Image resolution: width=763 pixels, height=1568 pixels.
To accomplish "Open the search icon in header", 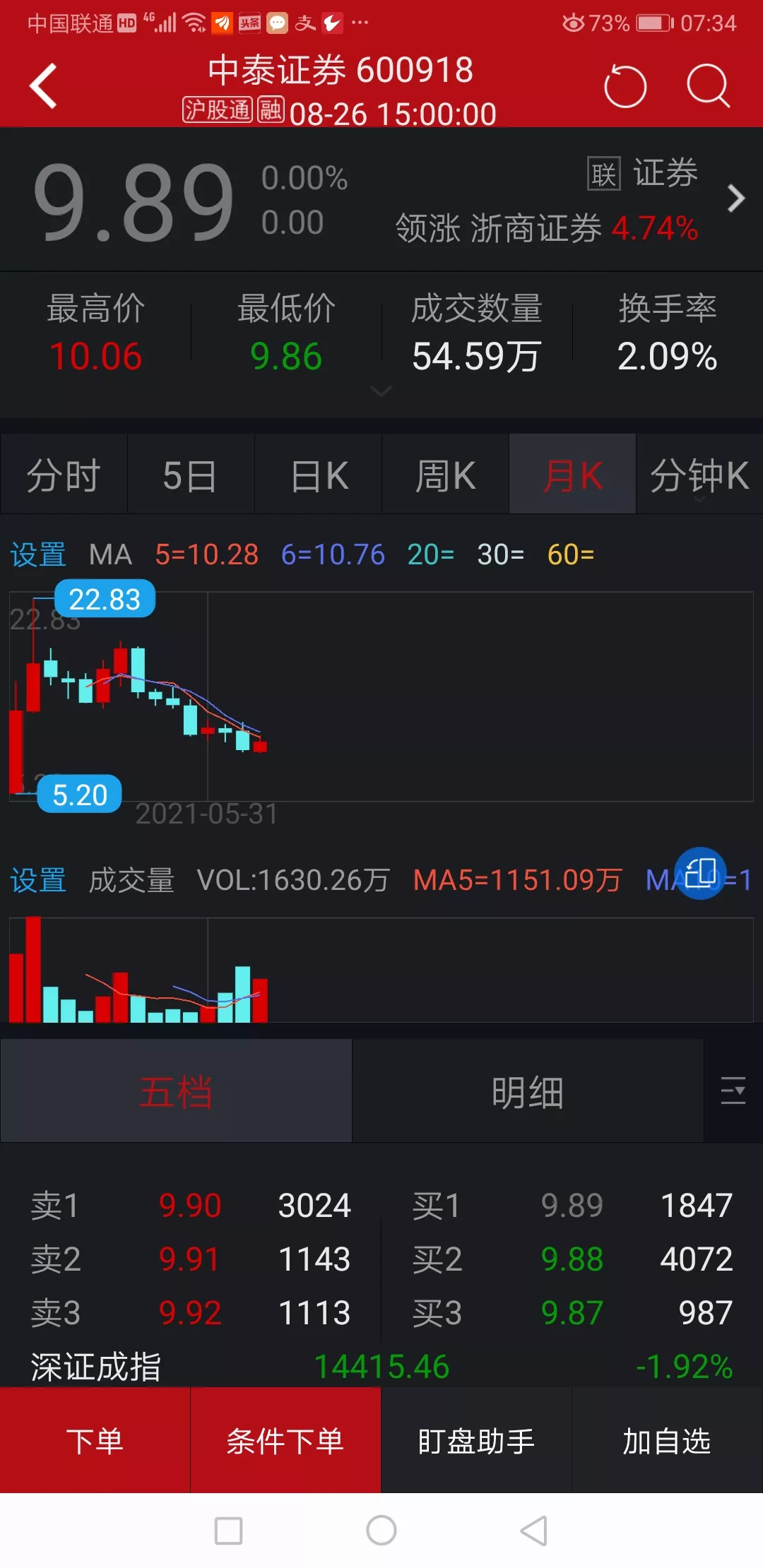I will coord(708,86).
